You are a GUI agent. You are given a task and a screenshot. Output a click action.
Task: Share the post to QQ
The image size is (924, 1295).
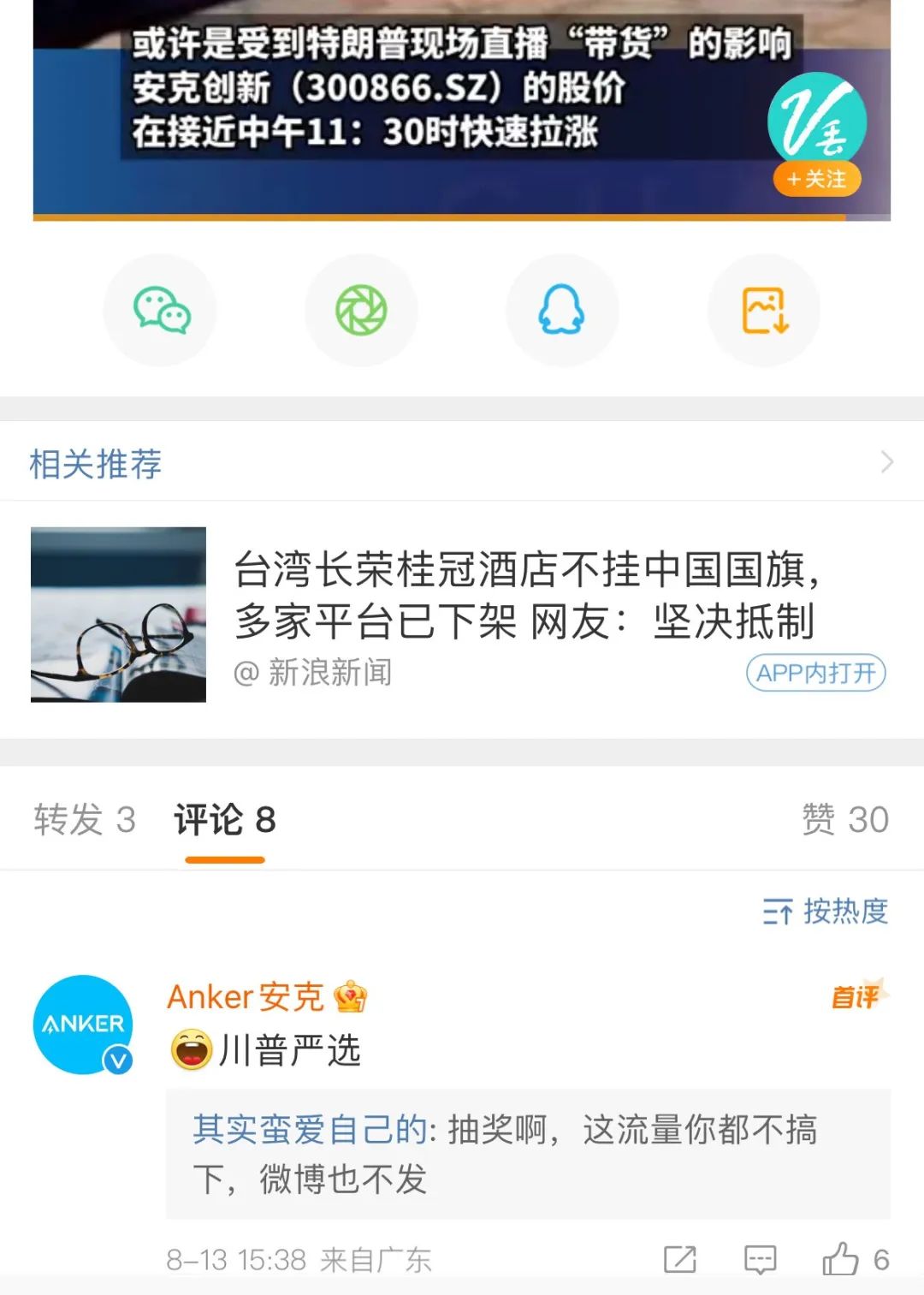(562, 311)
